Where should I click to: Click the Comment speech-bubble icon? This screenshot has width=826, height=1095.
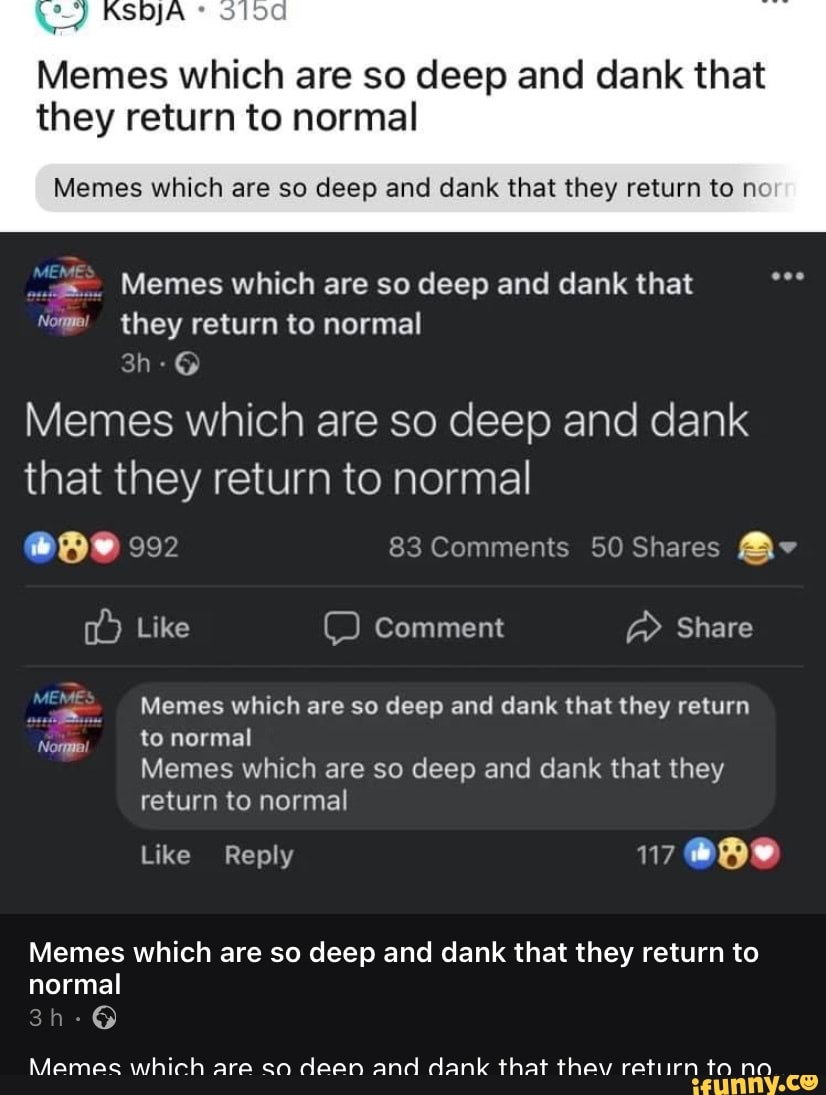coord(340,627)
